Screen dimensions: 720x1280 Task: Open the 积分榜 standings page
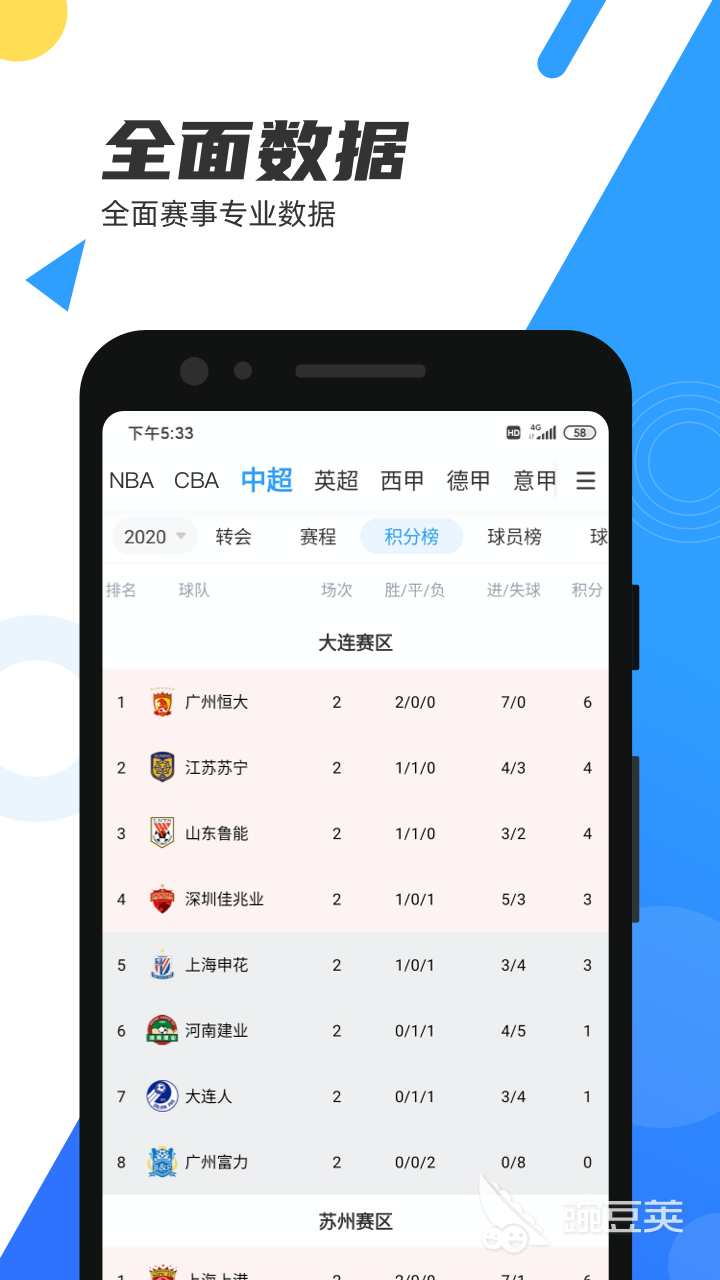pyautogui.click(x=411, y=537)
